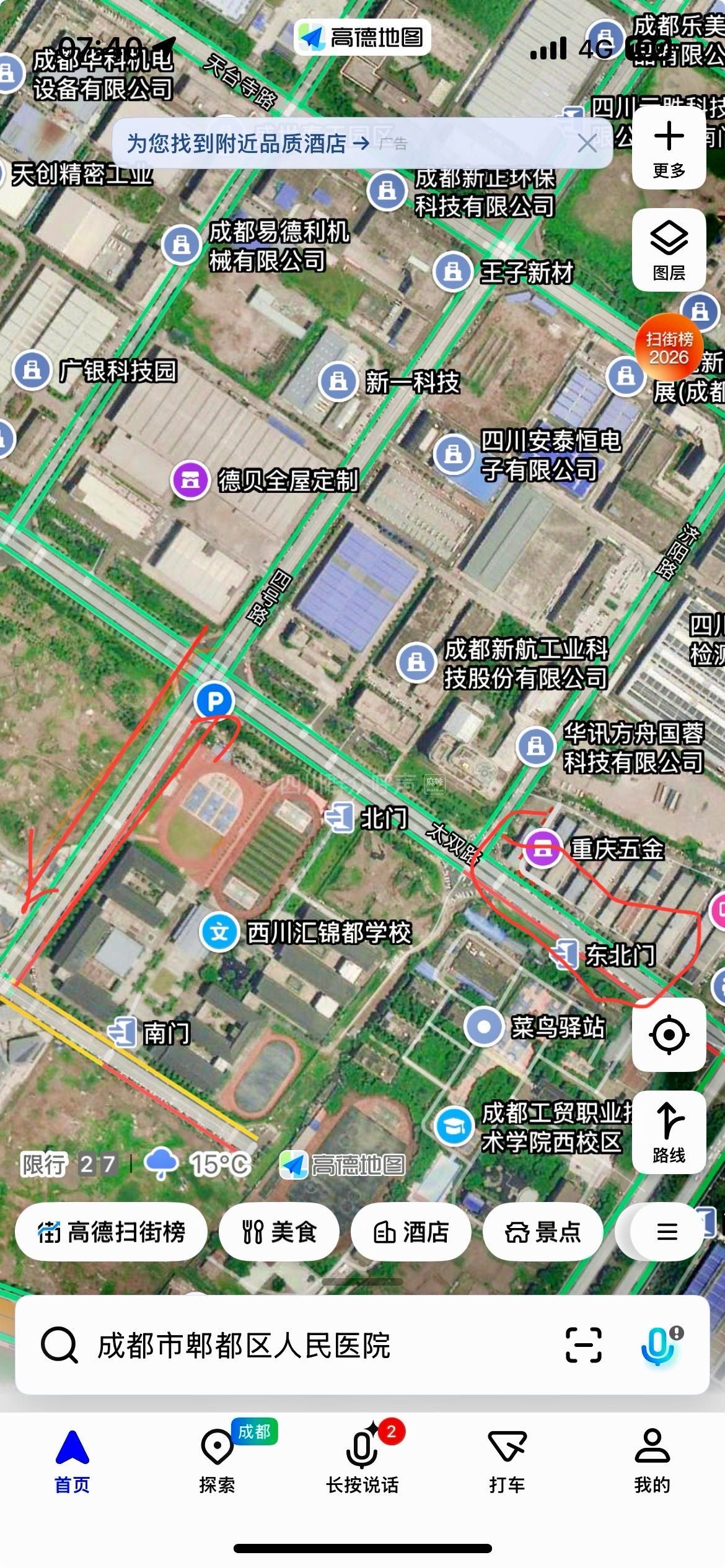725x1568 pixels.
Task: Open the 图层 map layers panel
Action: [x=669, y=249]
